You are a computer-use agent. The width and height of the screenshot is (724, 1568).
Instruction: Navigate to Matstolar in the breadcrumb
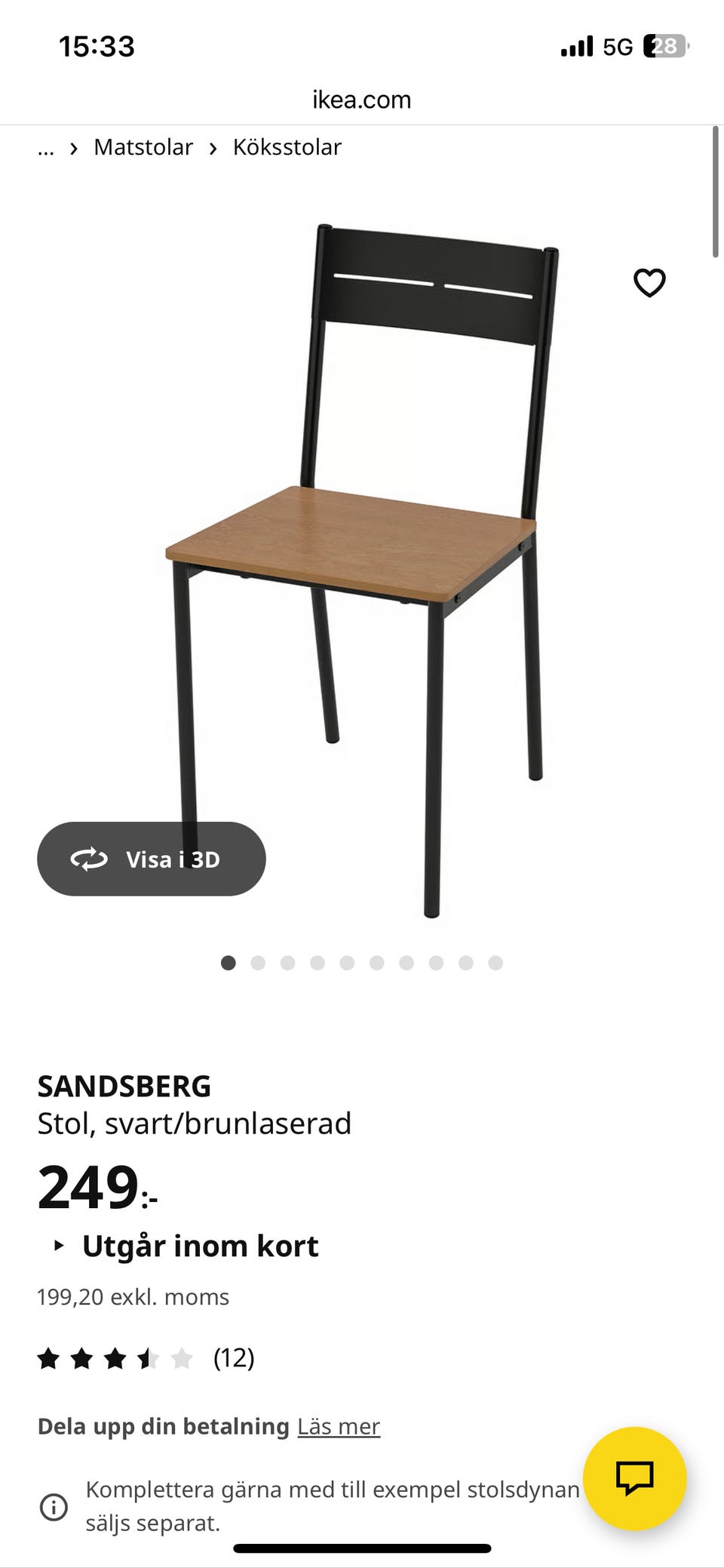point(143,146)
